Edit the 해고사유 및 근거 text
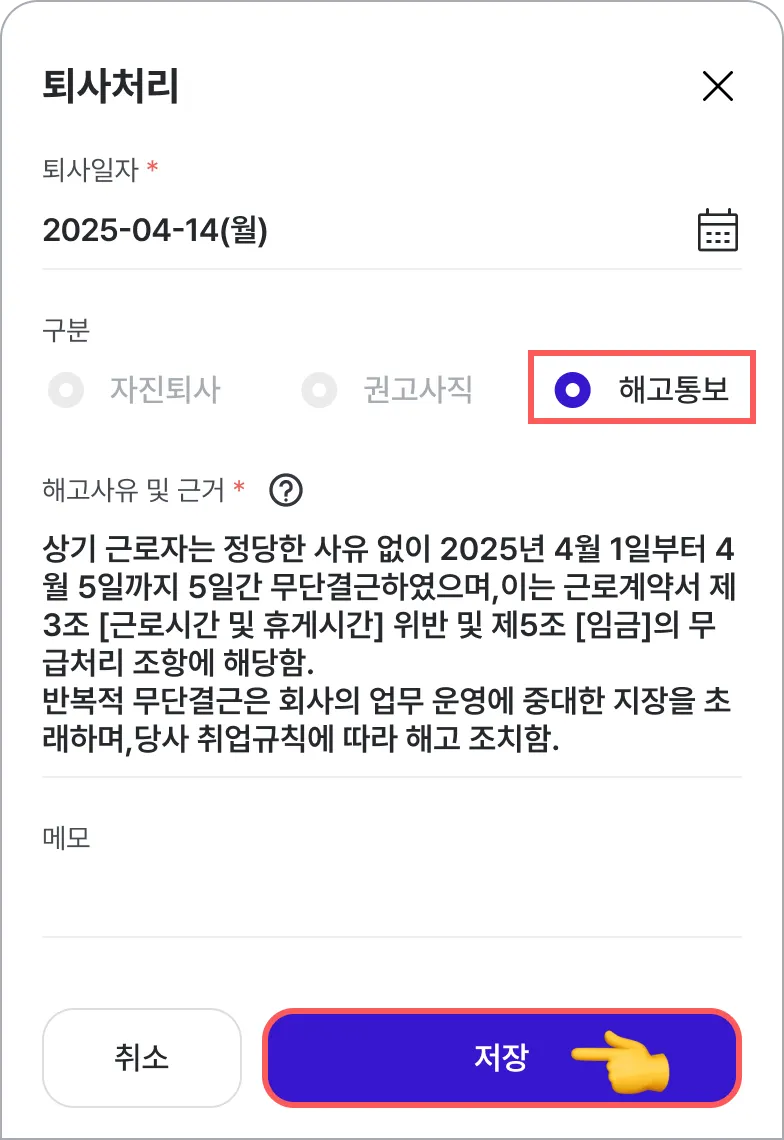This screenshot has width=784, height=1140. [392, 643]
